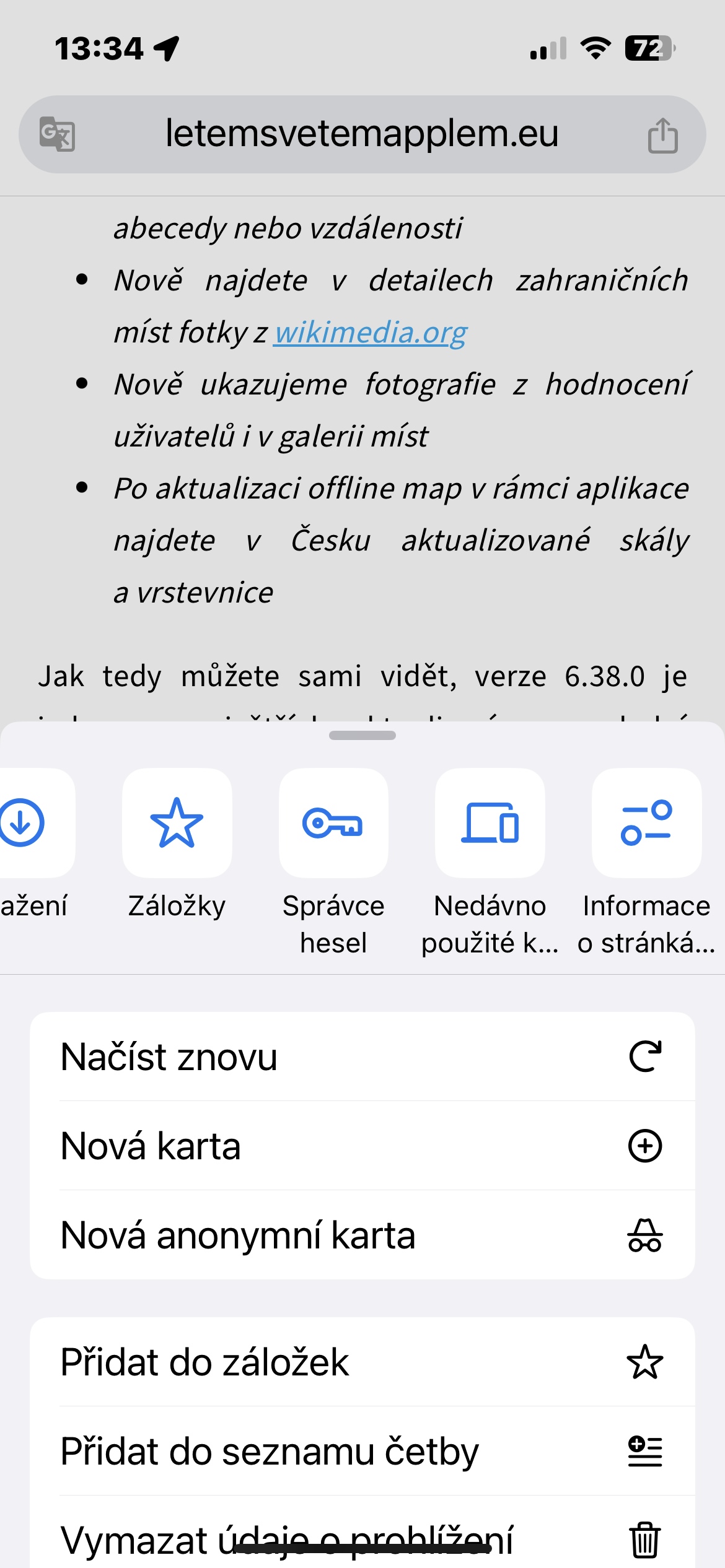This screenshot has height=1568, width=725.
Task: Open Nedávno použité karty shortcut
Action: tap(490, 823)
